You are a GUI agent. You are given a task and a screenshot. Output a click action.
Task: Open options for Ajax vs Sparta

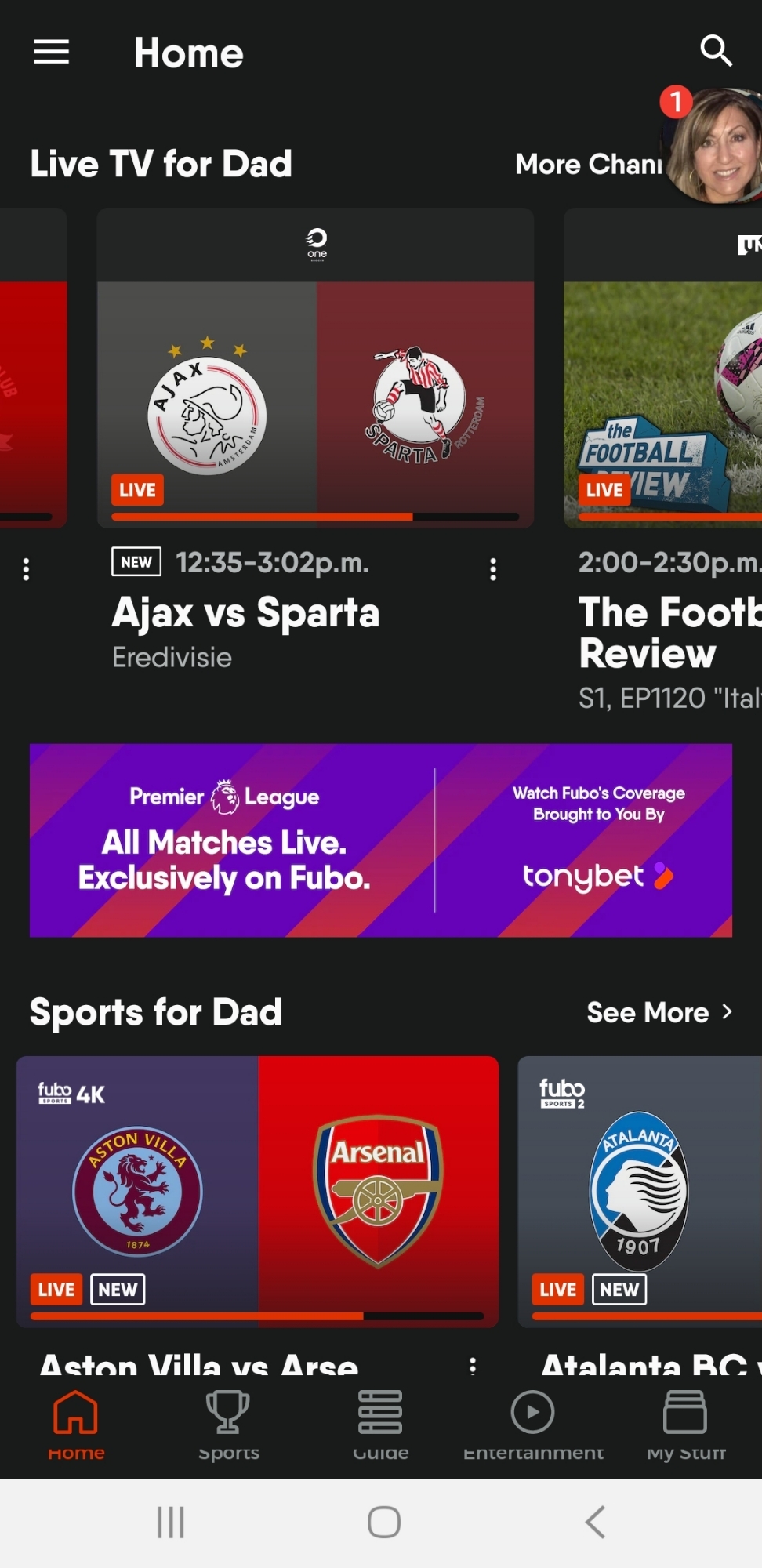click(x=493, y=569)
